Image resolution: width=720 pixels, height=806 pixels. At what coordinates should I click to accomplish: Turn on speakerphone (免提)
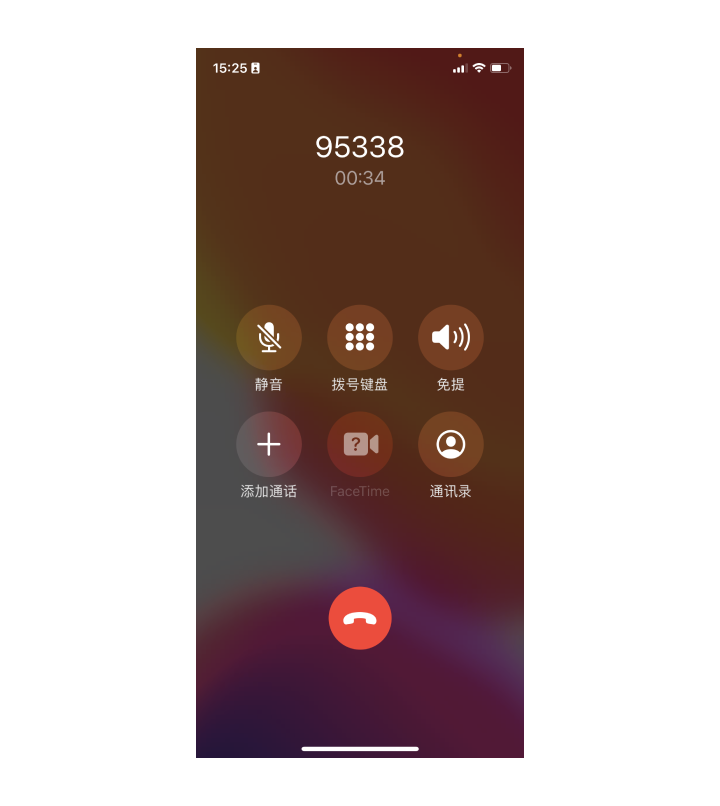451,338
